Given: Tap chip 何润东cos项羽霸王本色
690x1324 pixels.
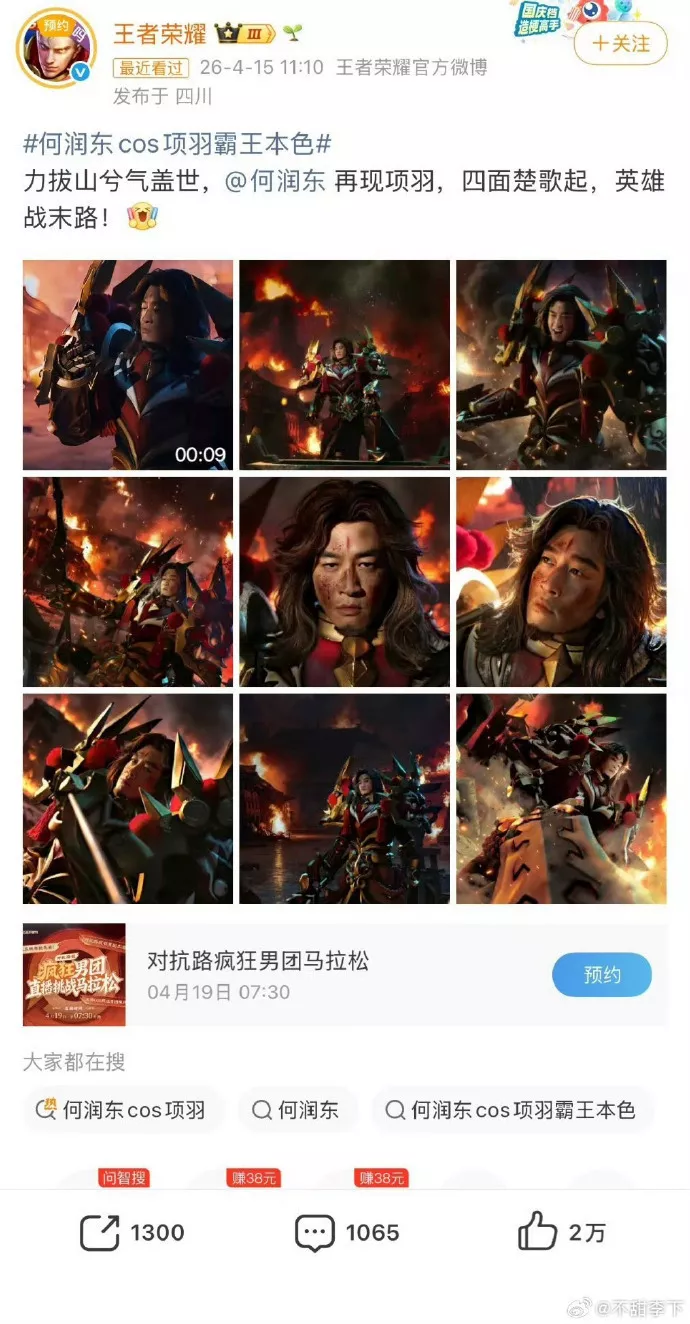Looking at the screenshot, I should [512, 1110].
